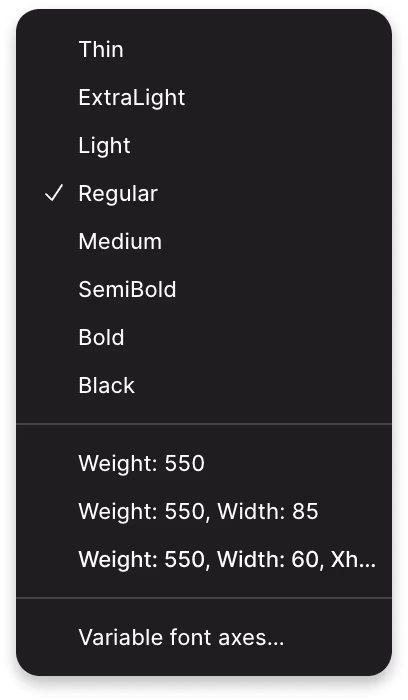
Task: Select the Weight: 550 preset
Action: (204, 463)
